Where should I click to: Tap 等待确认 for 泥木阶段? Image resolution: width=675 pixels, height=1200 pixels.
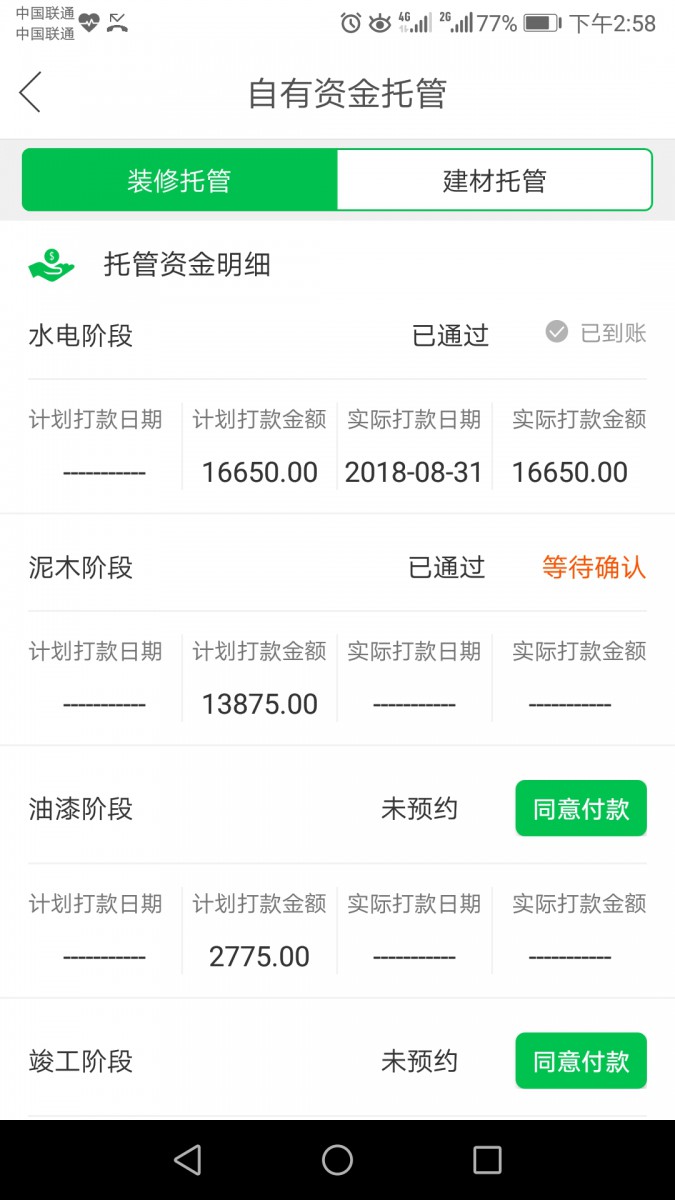pyautogui.click(x=594, y=568)
